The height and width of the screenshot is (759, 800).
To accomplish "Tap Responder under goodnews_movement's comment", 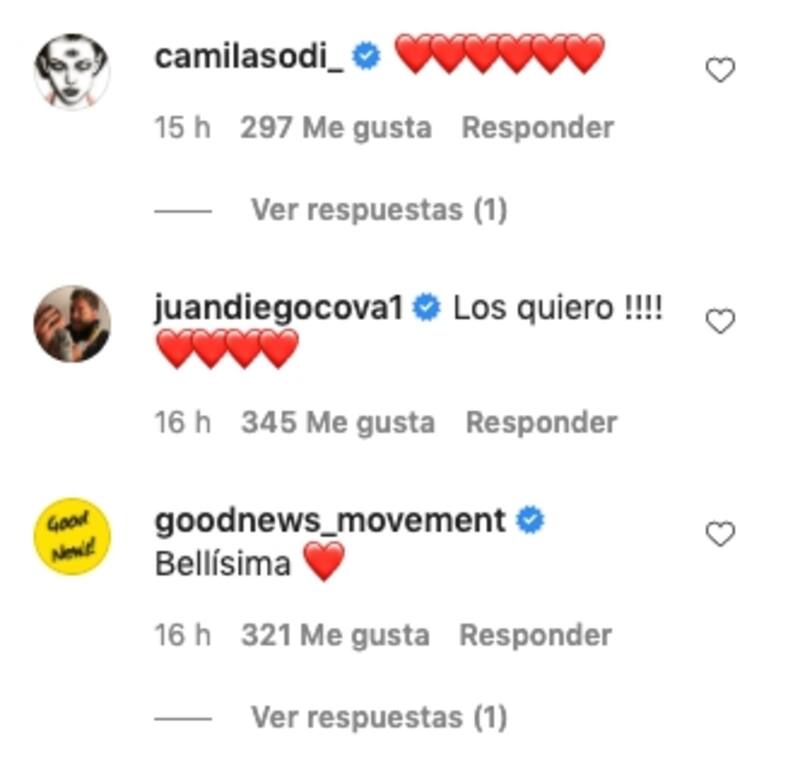I will 535,635.
